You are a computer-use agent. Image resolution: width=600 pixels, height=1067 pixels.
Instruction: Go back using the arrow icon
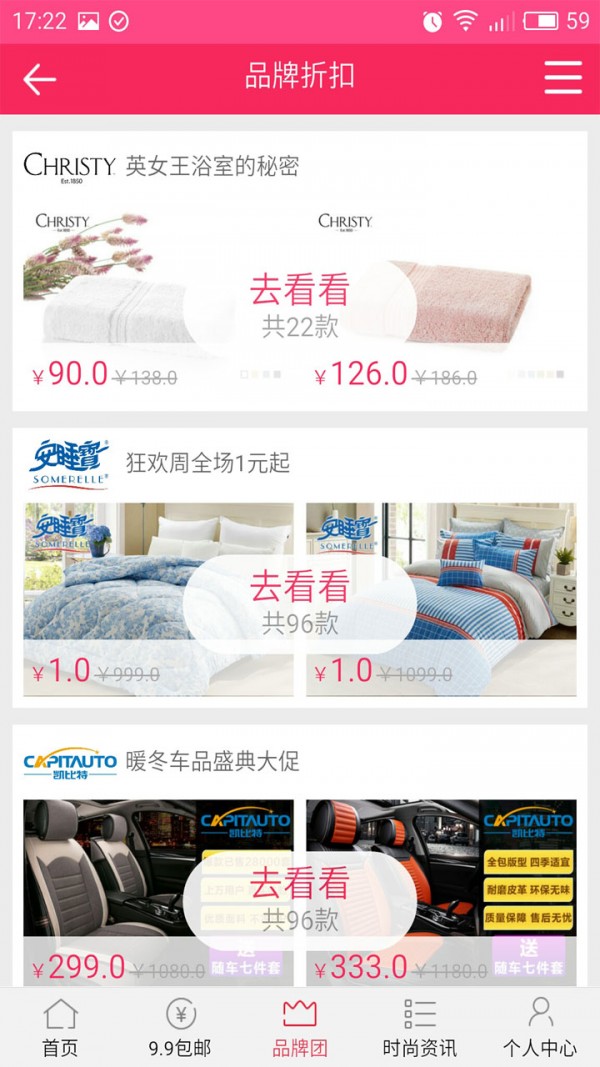[40, 79]
